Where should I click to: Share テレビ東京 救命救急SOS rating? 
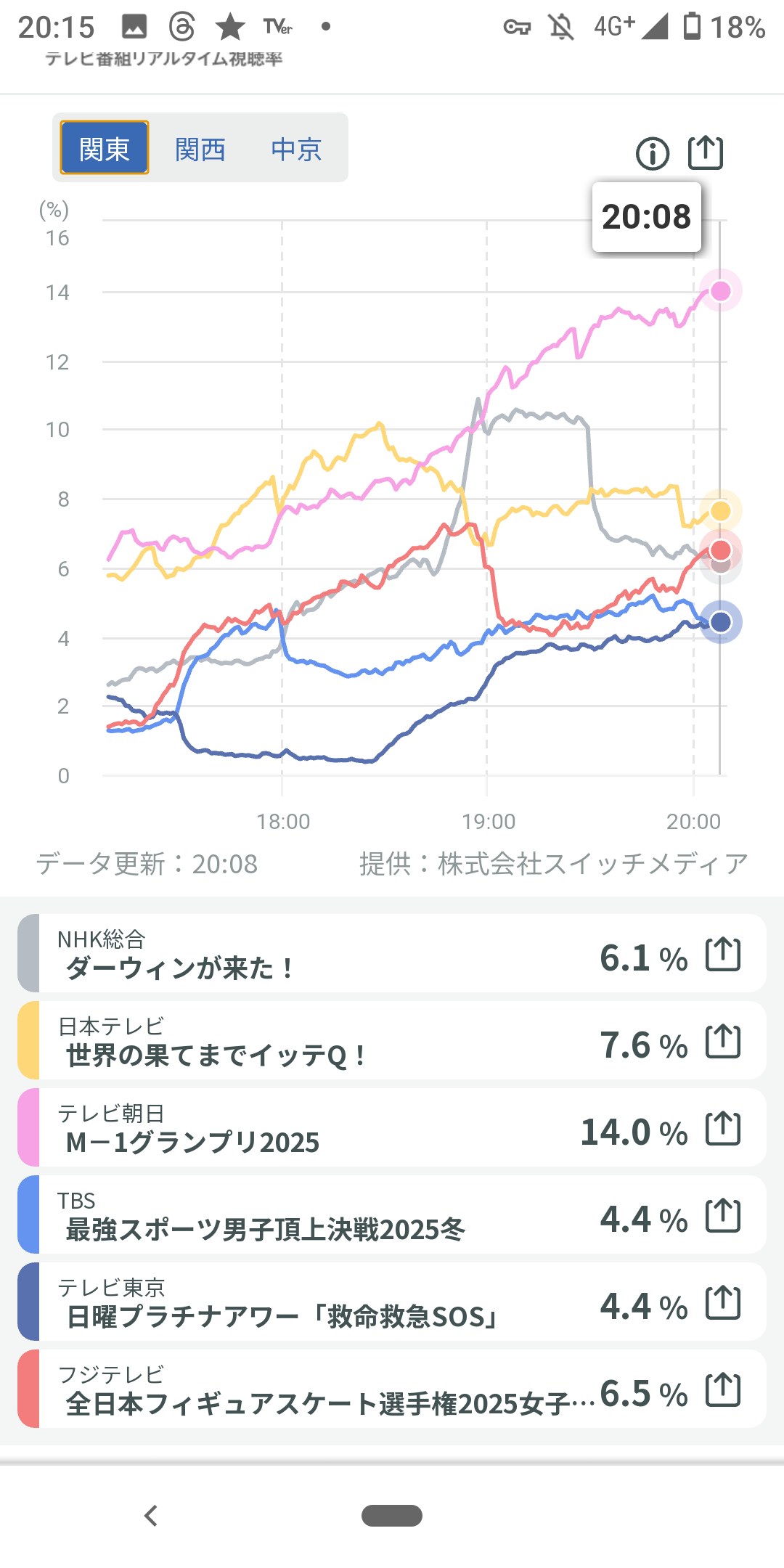723,1302
